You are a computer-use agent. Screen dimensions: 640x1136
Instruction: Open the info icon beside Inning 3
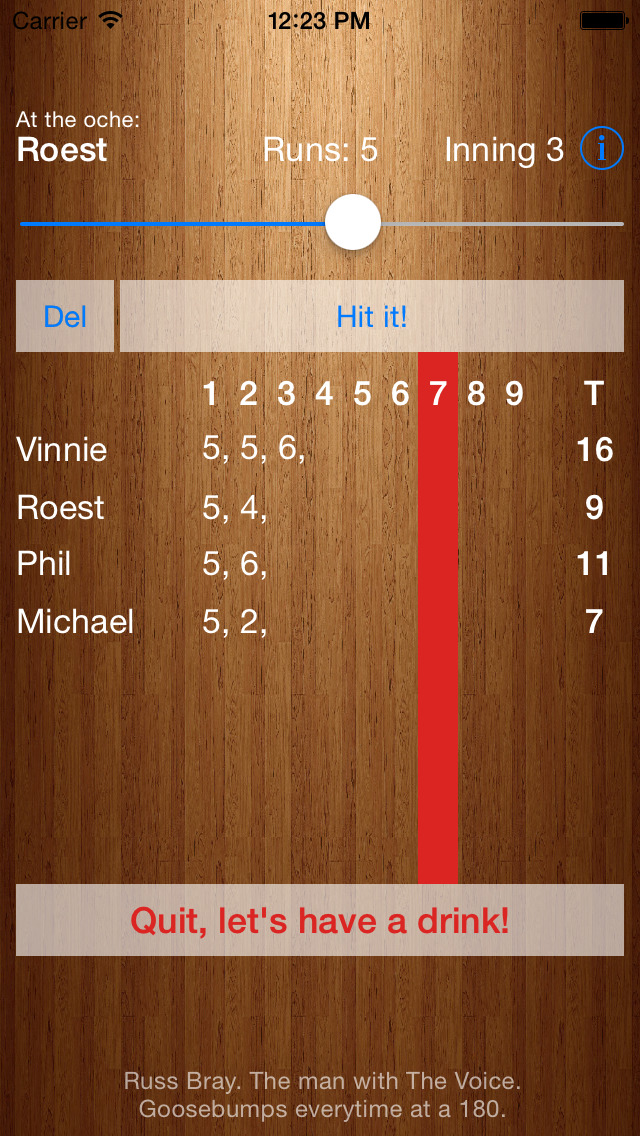(x=602, y=149)
